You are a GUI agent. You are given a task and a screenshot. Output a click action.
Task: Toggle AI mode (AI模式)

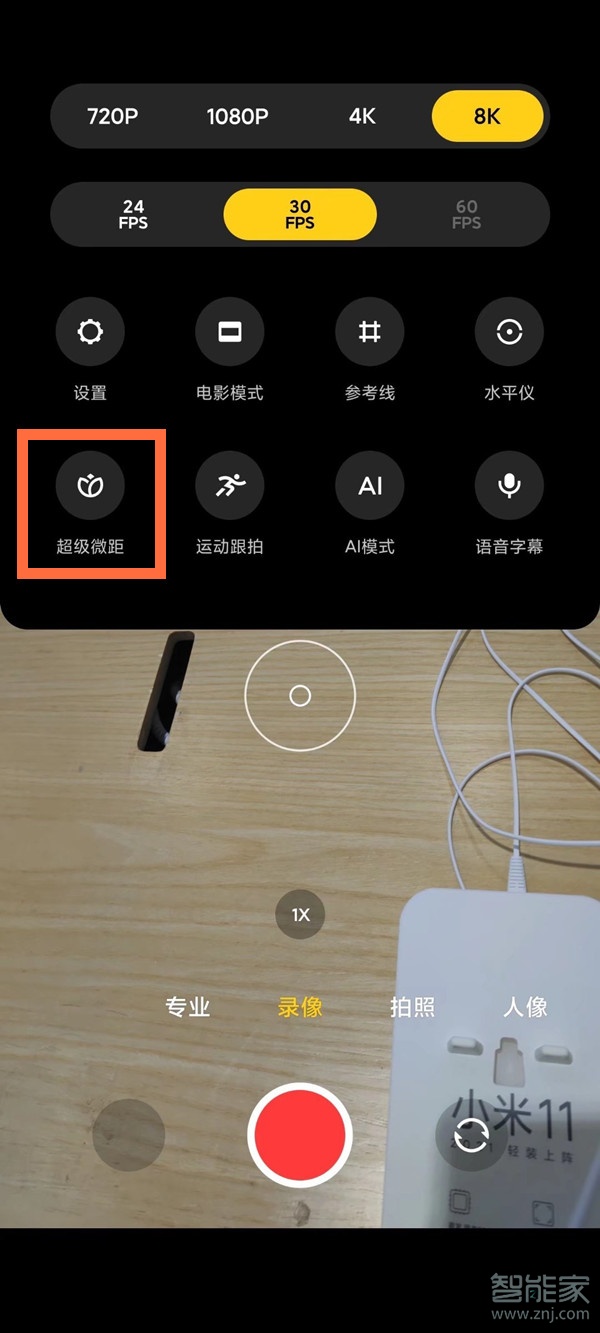click(x=370, y=486)
